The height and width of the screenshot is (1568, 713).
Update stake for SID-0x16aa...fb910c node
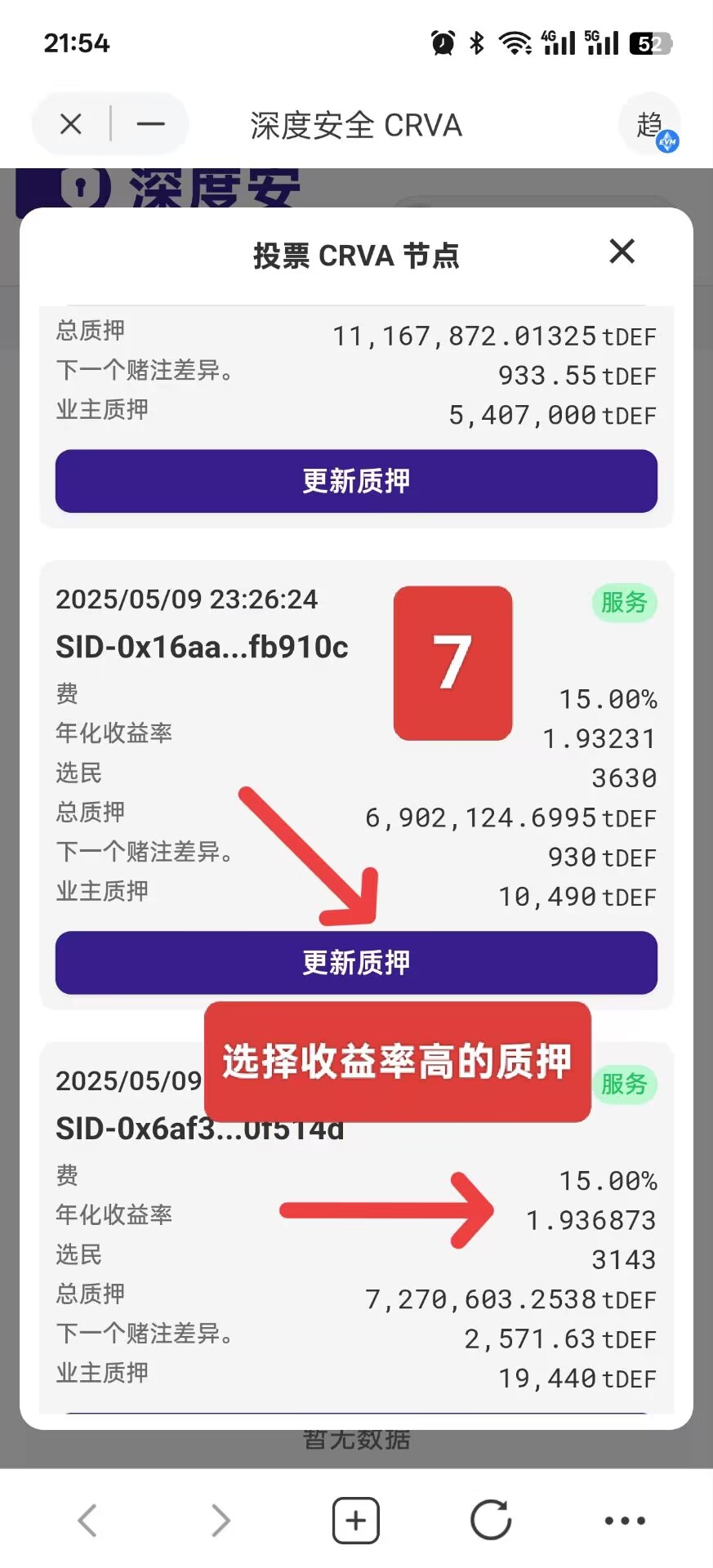356,963
